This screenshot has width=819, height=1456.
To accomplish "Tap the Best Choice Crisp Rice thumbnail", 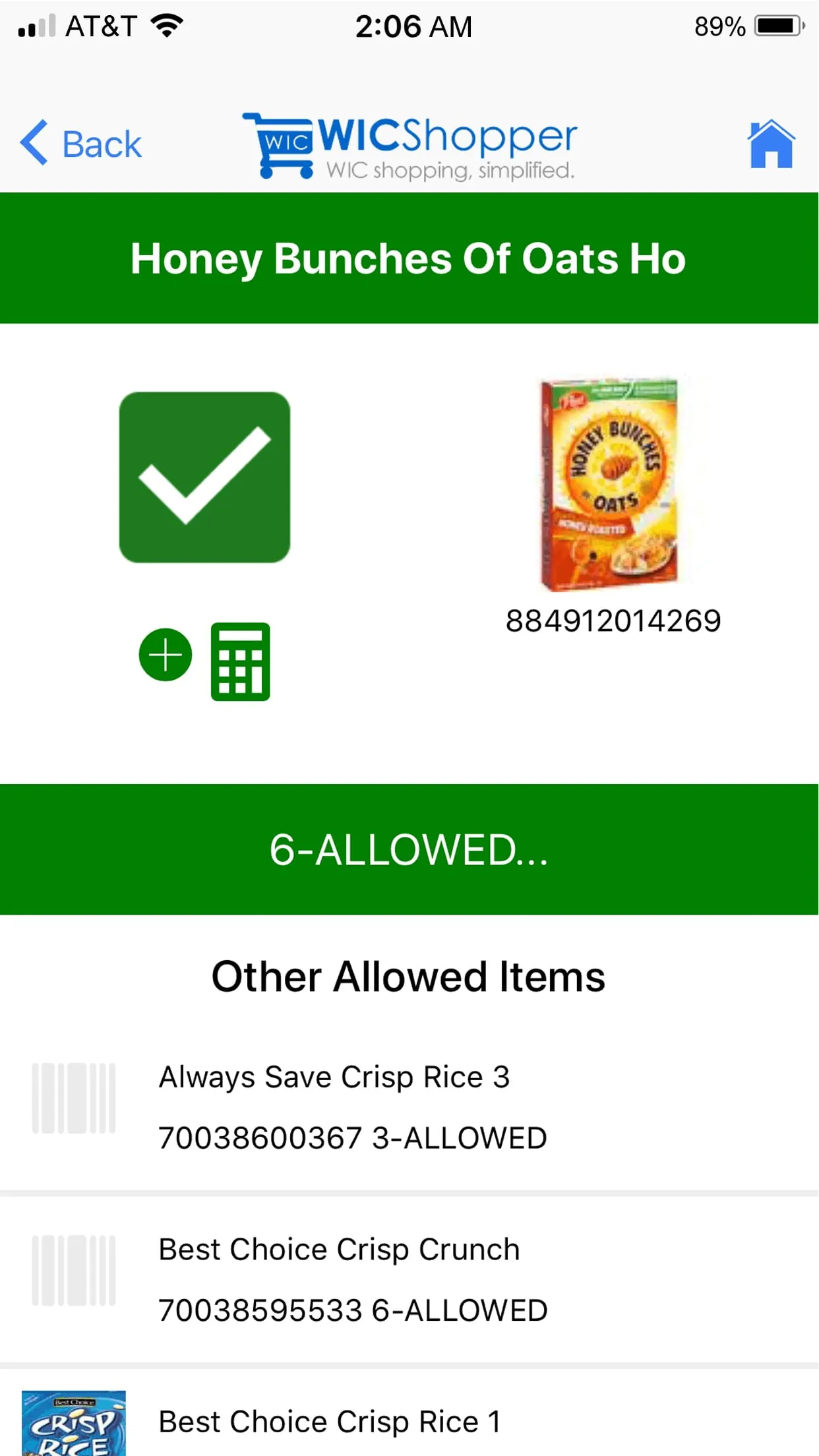I will 74,1424.
